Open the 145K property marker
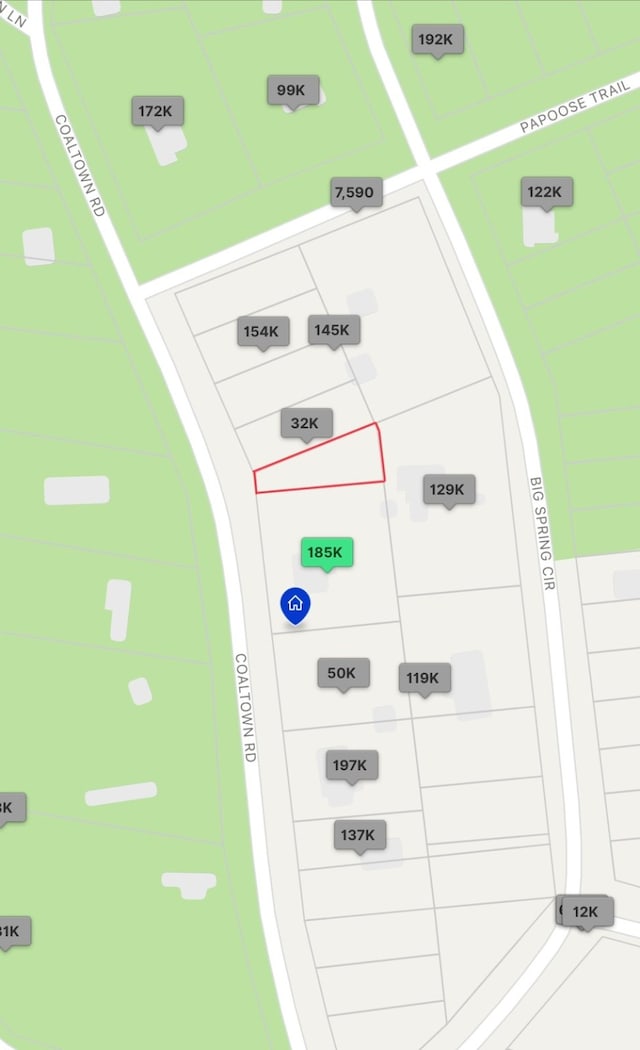The height and width of the screenshot is (1050, 640). (x=333, y=329)
